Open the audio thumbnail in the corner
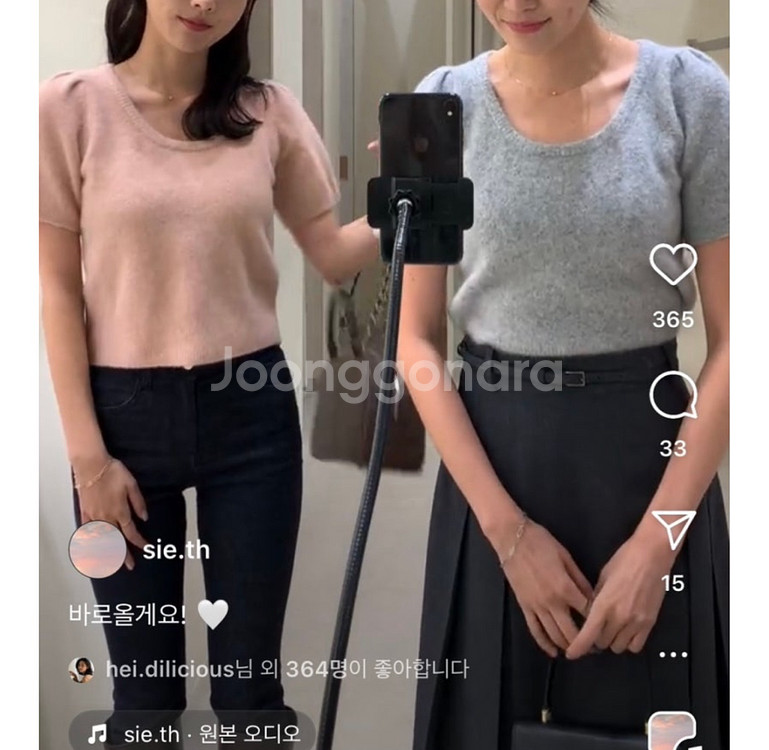 (672, 731)
